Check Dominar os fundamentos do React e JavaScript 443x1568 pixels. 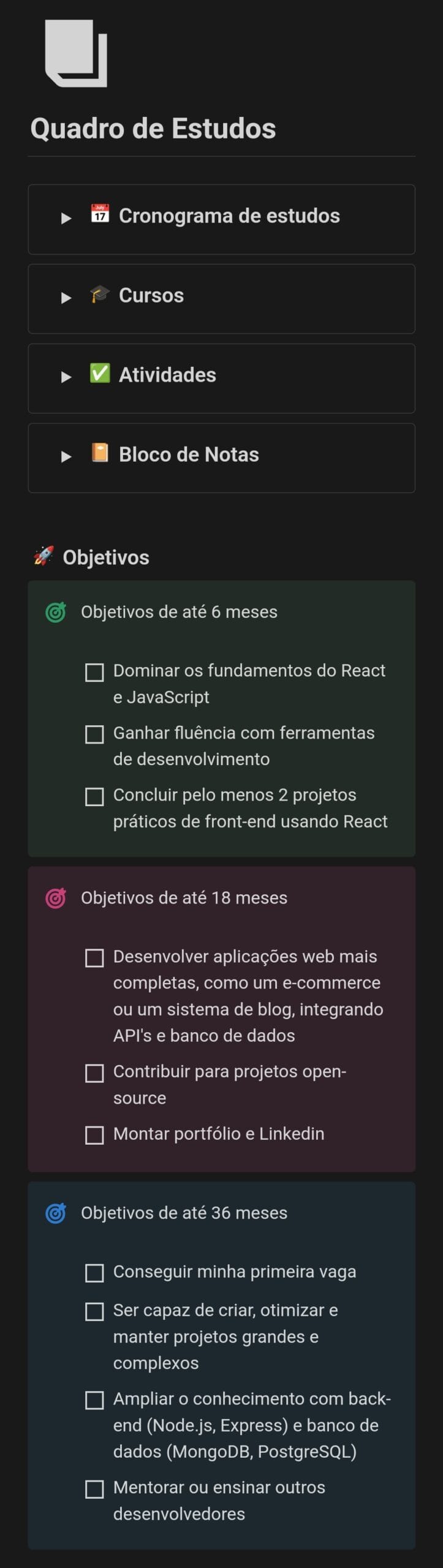pos(94,673)
